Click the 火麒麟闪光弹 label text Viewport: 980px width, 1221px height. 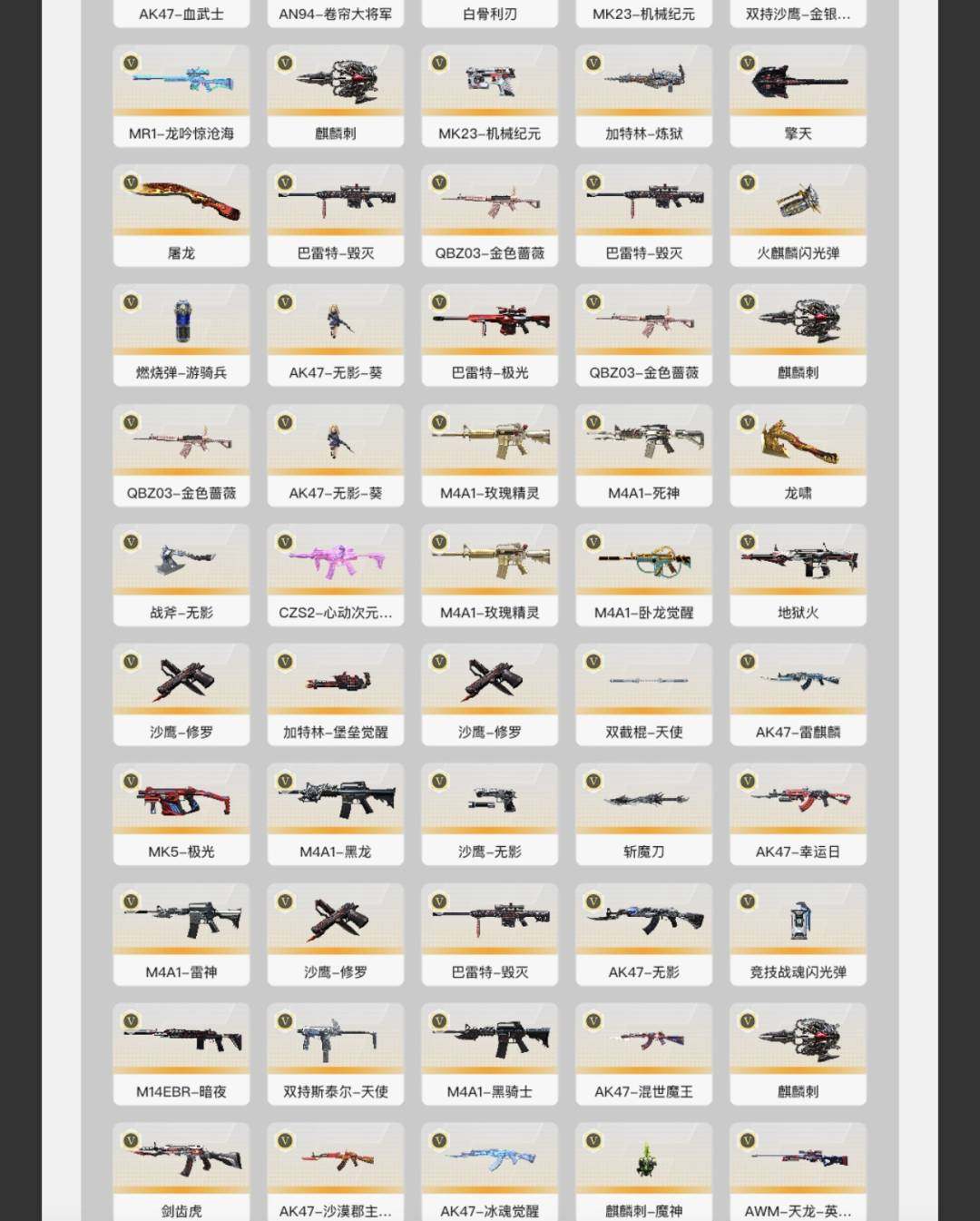point(798,253)
